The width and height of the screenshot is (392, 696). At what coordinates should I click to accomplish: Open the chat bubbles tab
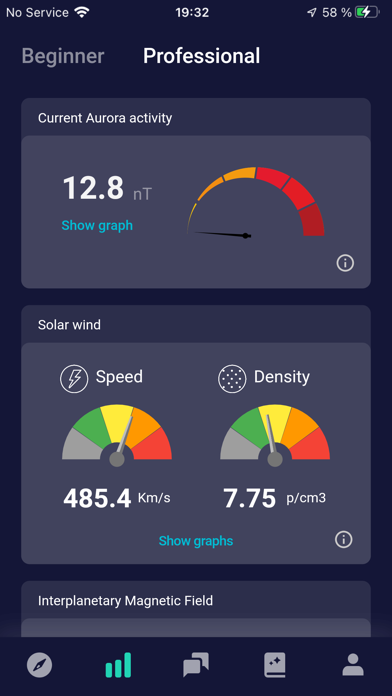pyautogui.click(x=196, y=665)
